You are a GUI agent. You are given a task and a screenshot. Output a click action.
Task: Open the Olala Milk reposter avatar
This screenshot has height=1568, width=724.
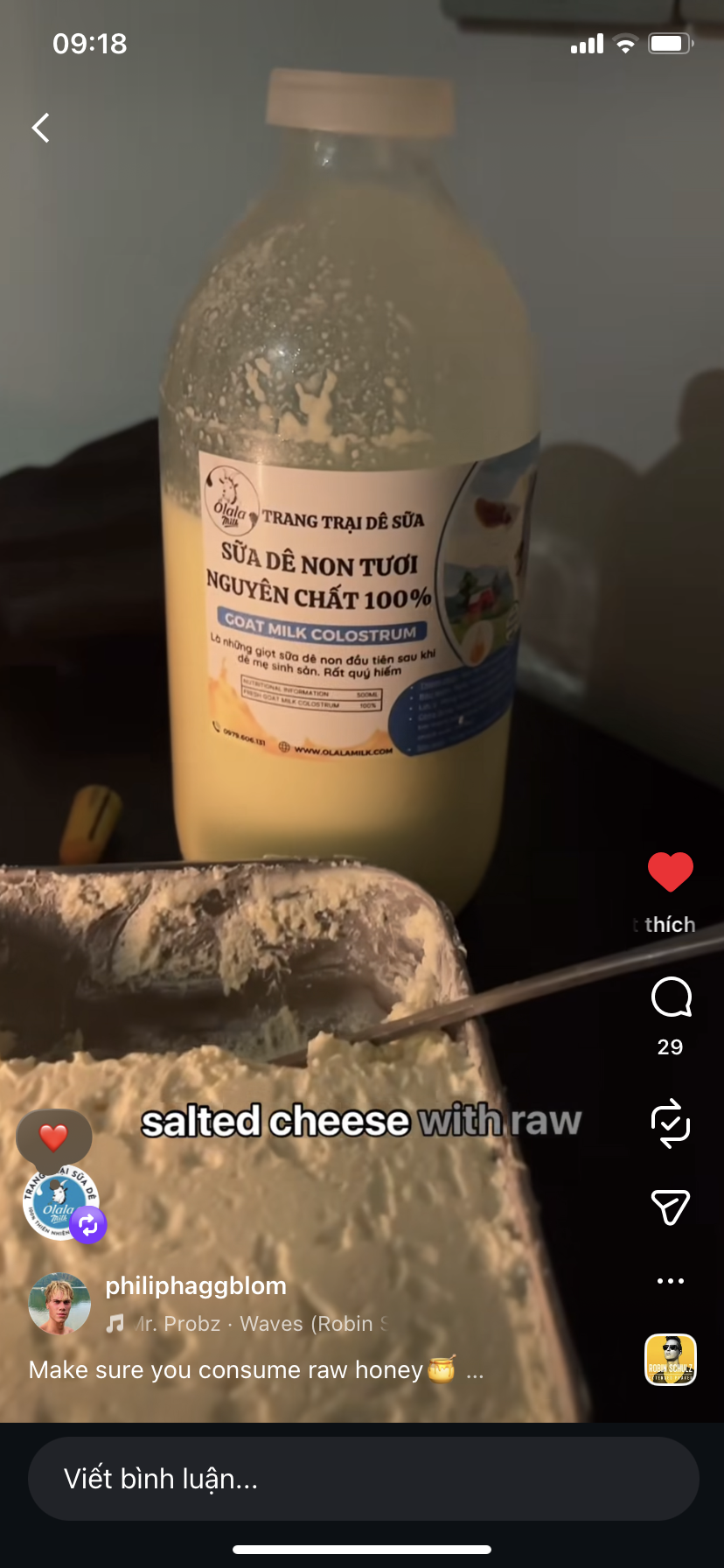tap(59, 1203)
